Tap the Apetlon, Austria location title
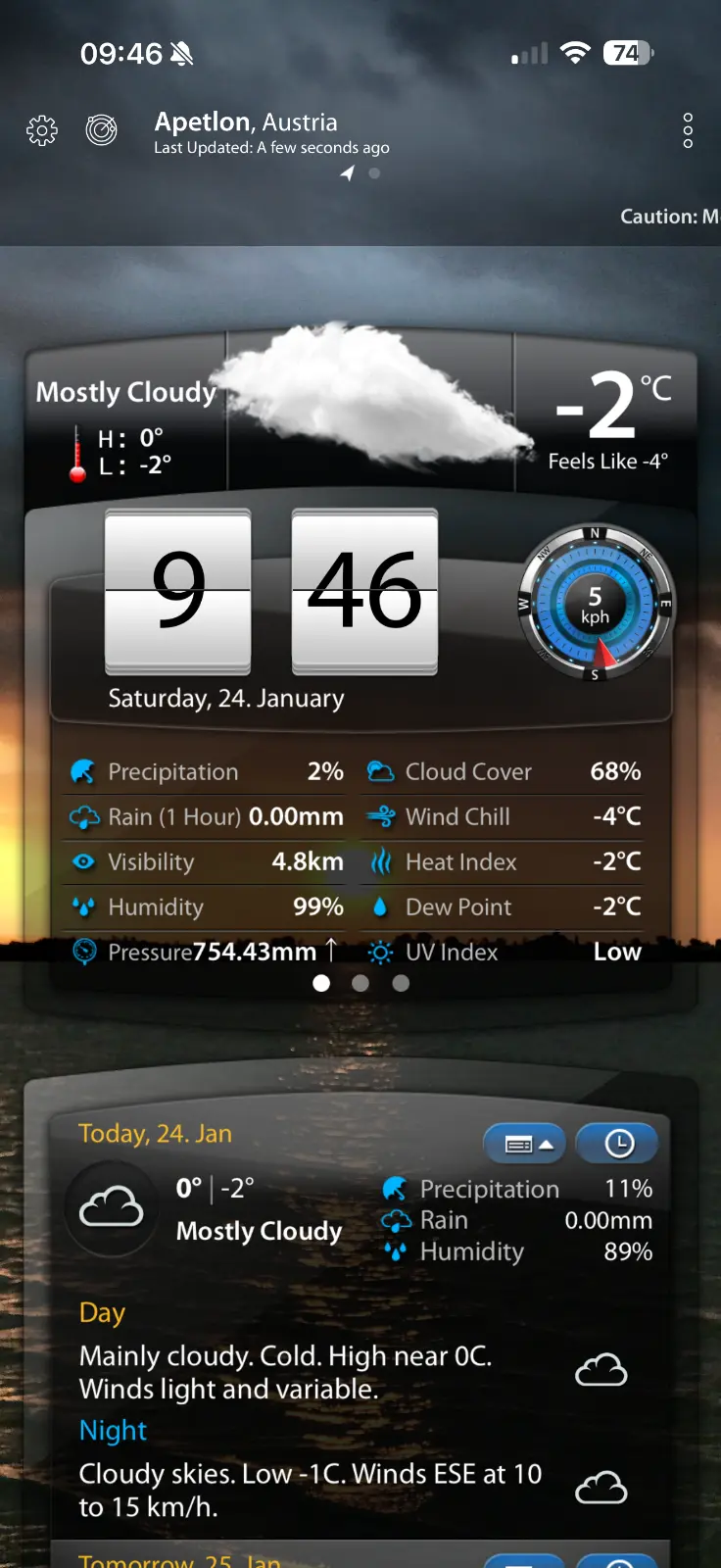The height and width of the screenshot is (1568, 721). (246, 122)
